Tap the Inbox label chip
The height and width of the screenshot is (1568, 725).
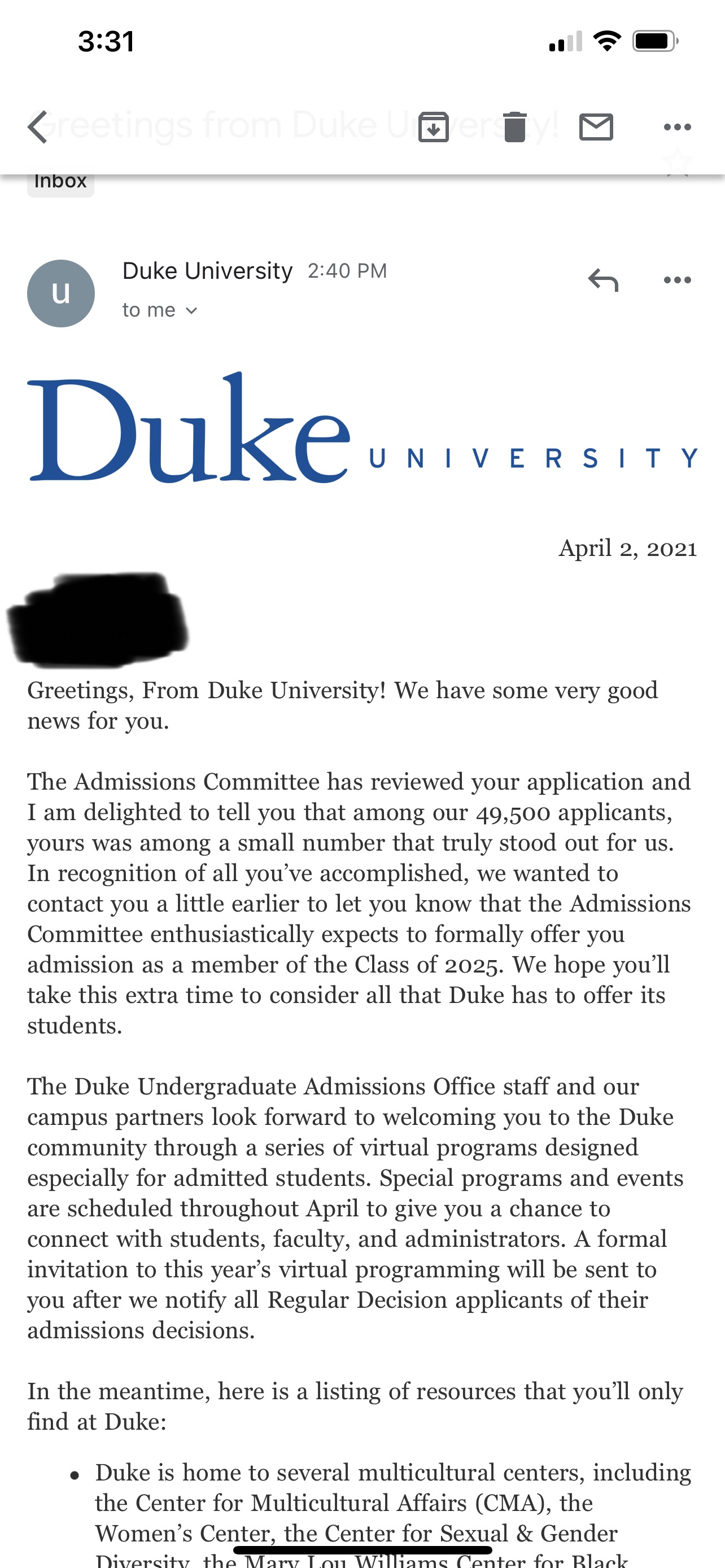tap(60, 181)
